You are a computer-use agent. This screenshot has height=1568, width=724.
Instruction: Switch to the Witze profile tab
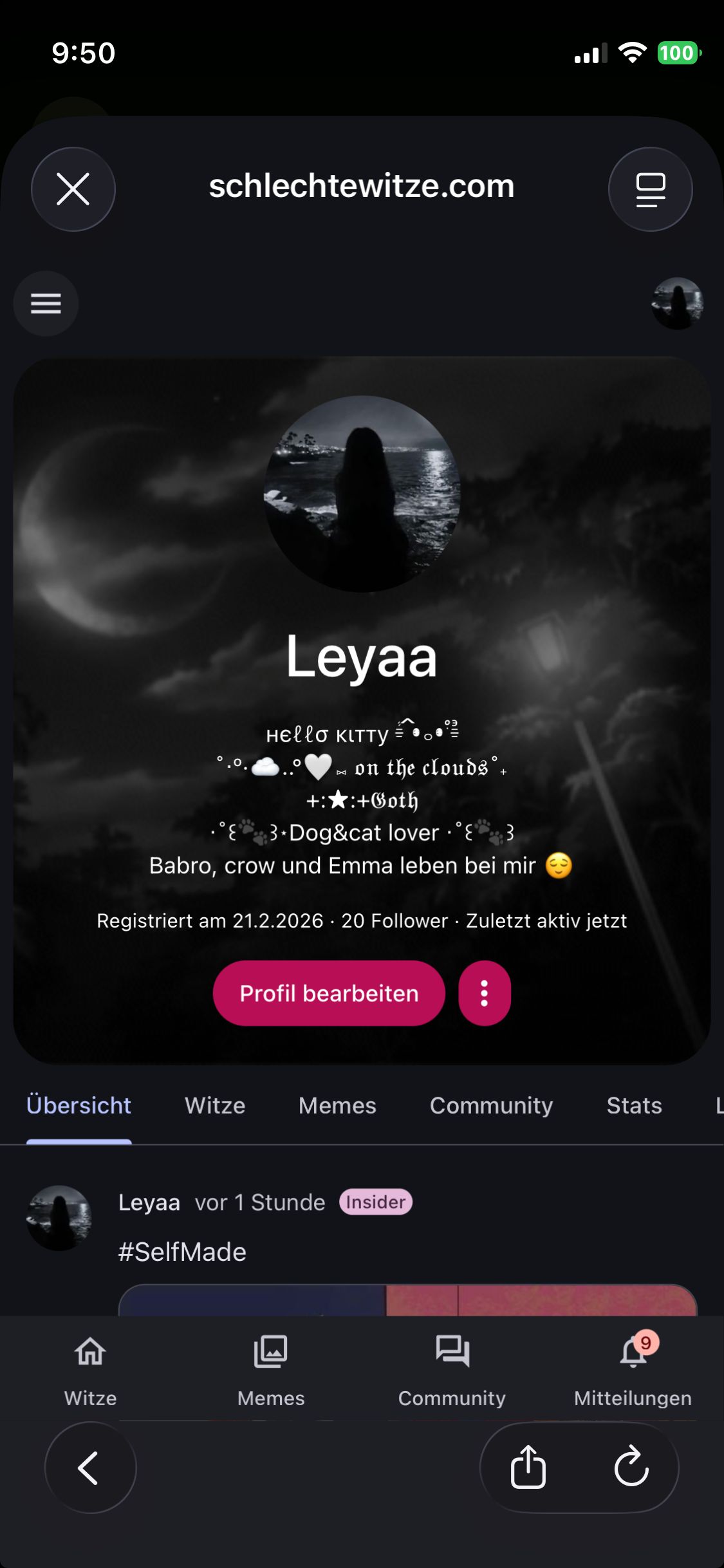coord(215,1106)
